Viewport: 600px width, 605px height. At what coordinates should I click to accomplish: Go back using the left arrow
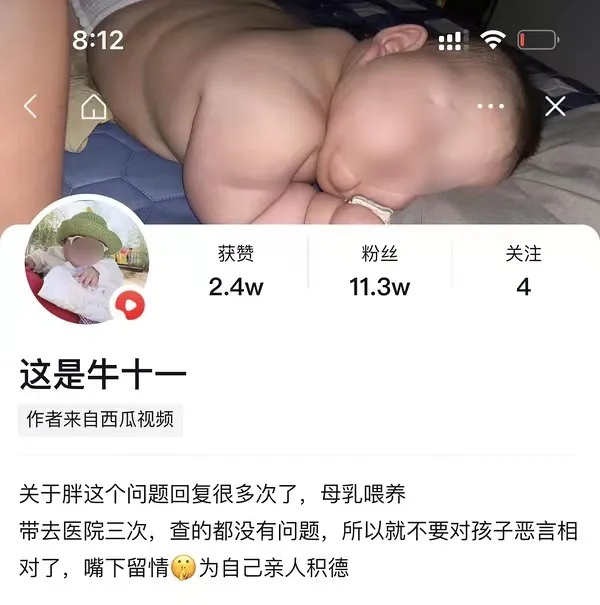[31, 106]
